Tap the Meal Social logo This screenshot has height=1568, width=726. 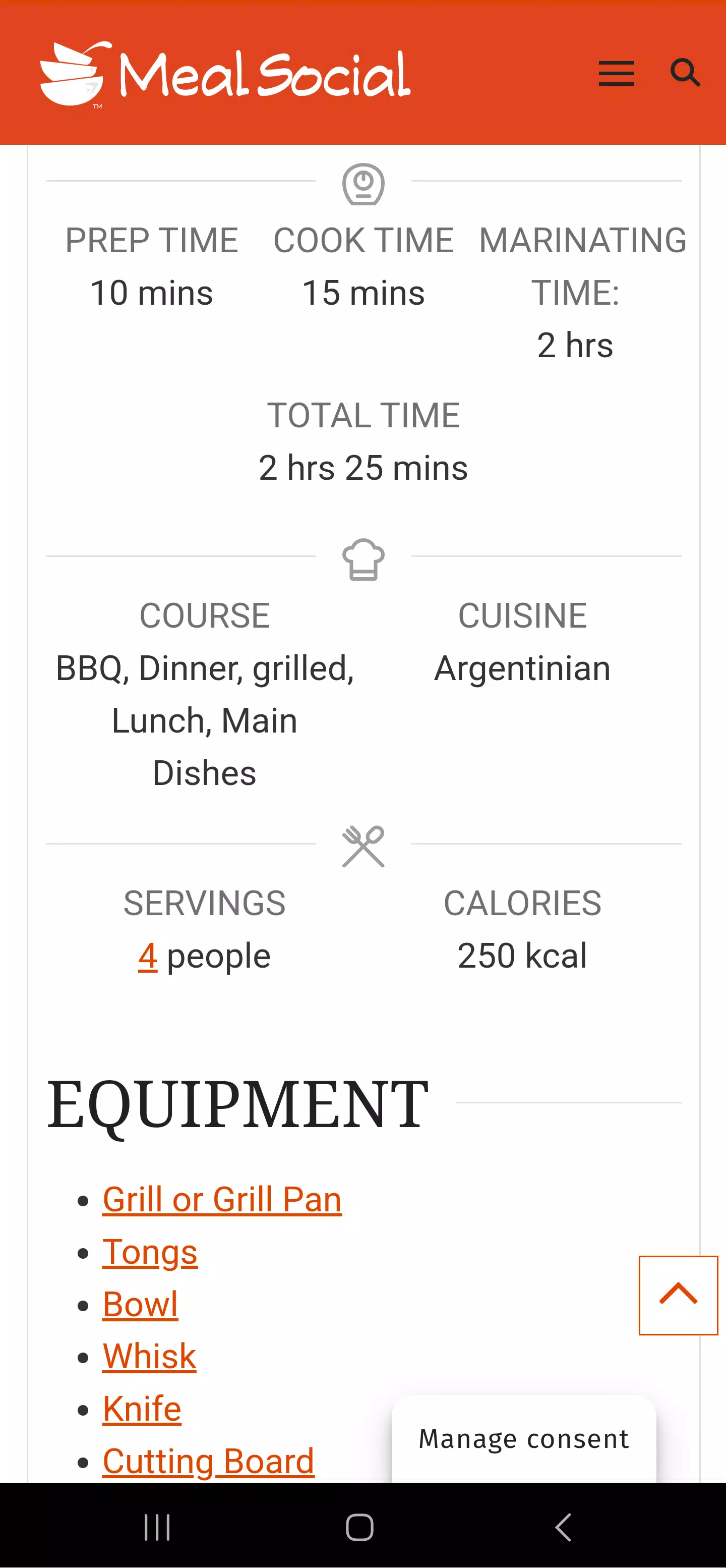click(225, 74)
